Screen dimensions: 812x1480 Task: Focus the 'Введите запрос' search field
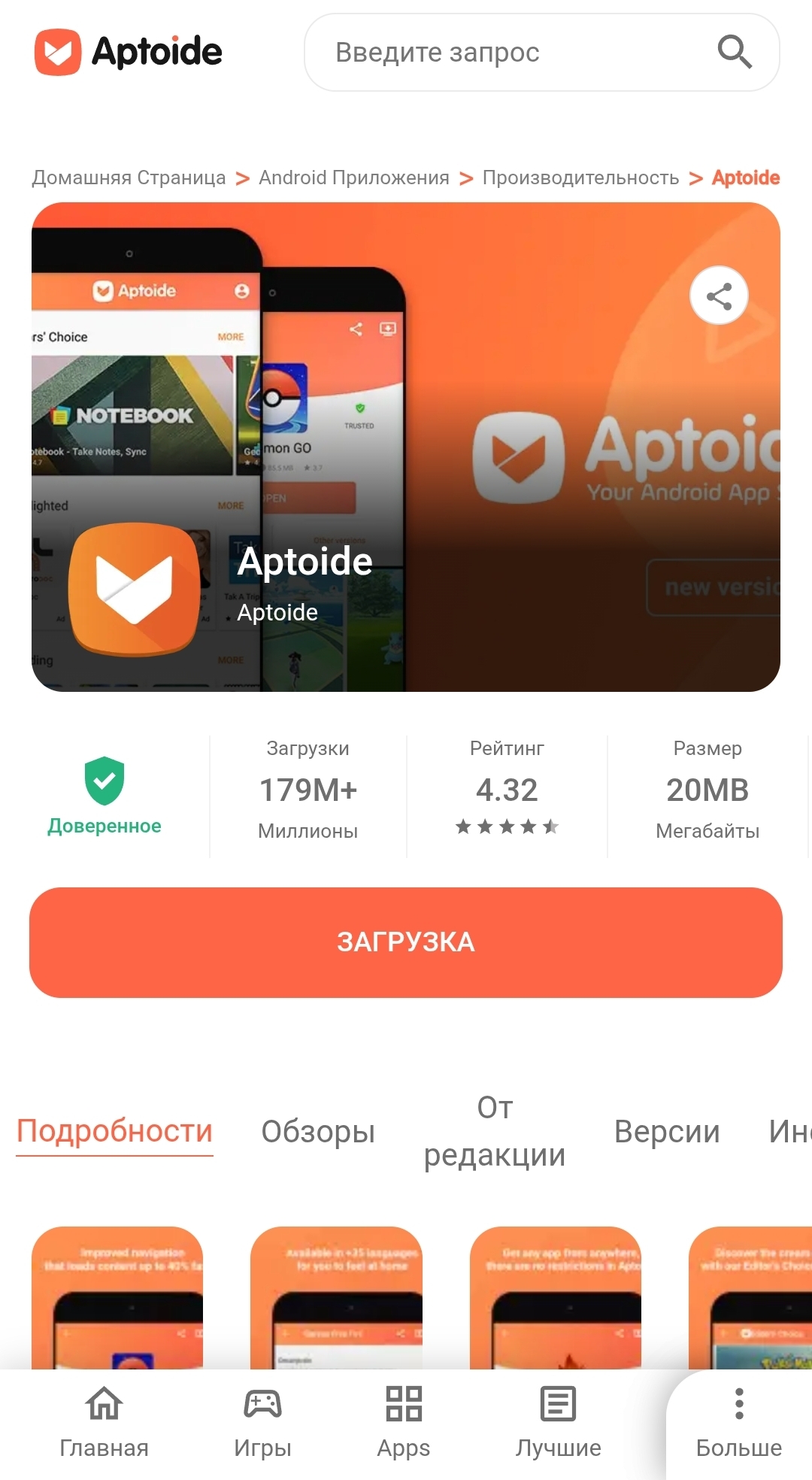[541, 52]
